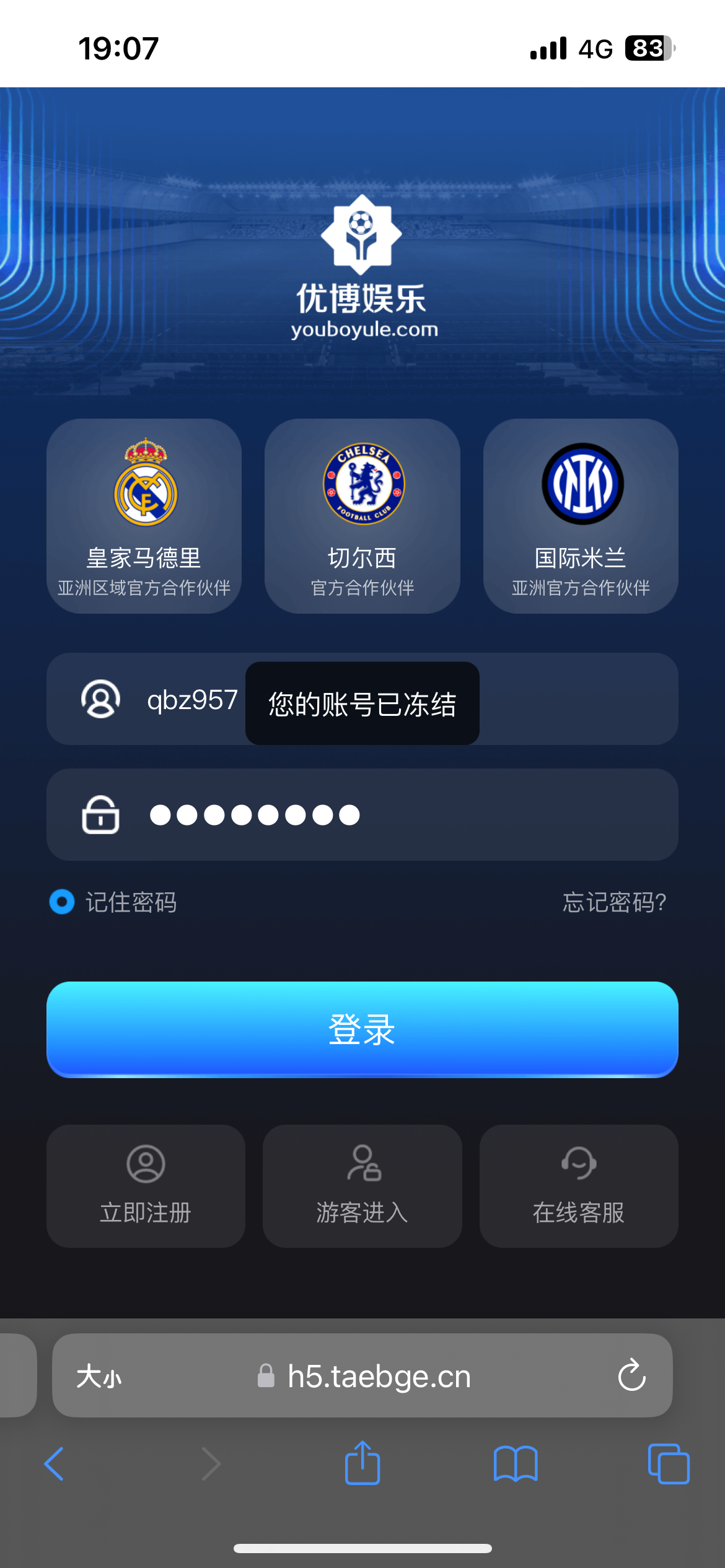This screenshot has height=1568, width=725.
Task: Open the 忘记密码? forgot password link
Action: (x=613, y=902)
